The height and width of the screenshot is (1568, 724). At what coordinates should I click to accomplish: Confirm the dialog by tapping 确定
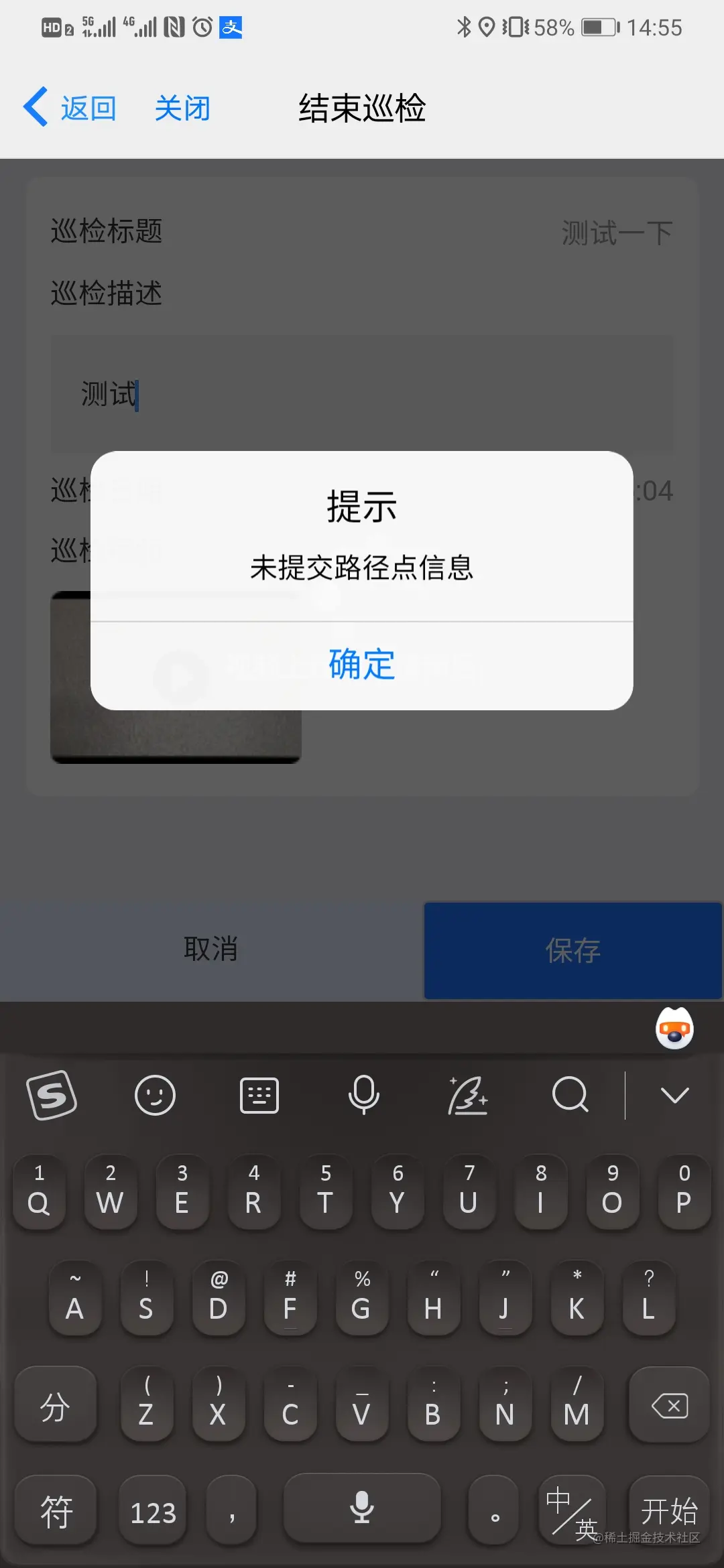[x=362, y=665]
